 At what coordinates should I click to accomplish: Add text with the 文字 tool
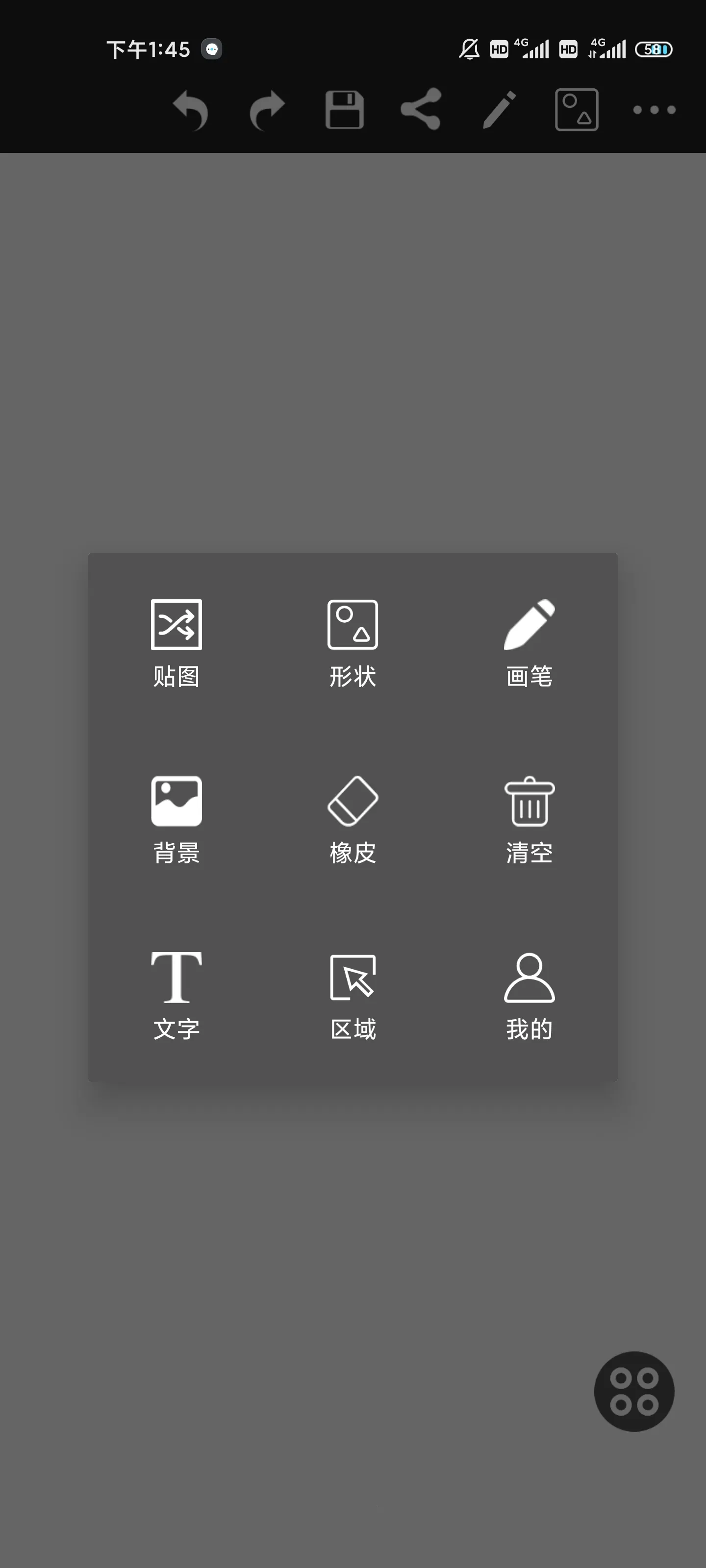[x=176, y=995]
